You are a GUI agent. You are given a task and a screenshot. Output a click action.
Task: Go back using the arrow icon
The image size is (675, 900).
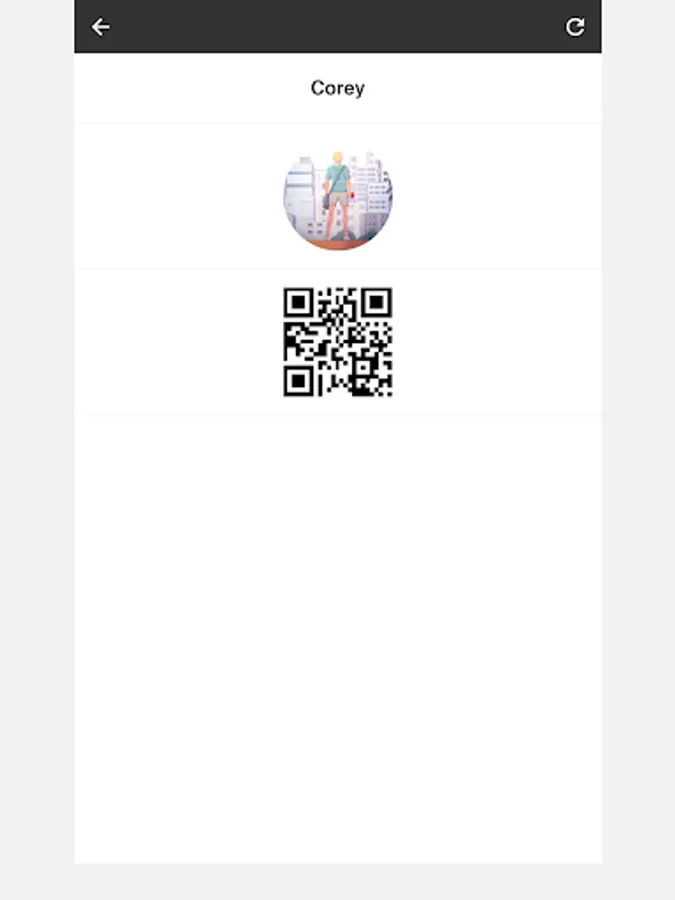[101, 27]
